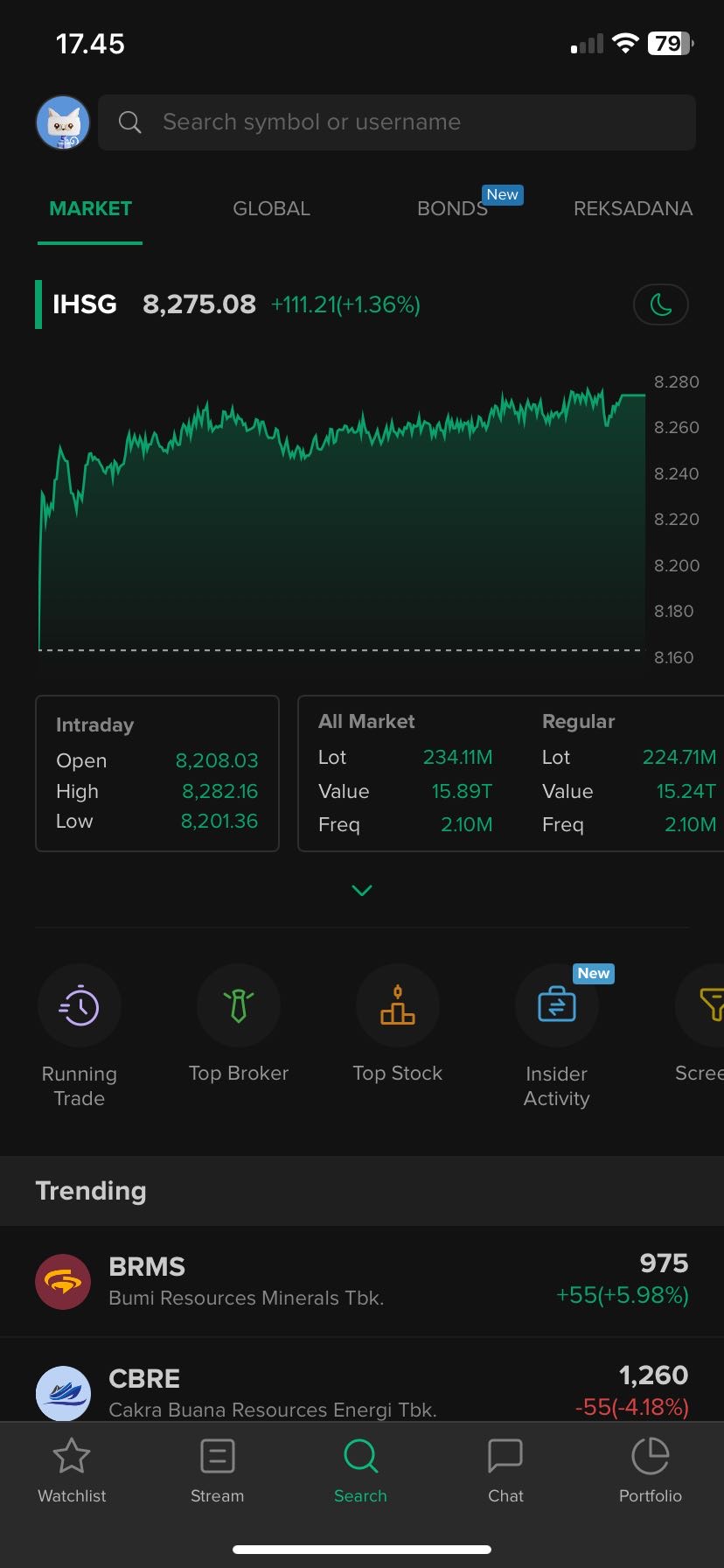Select the Search tab in bottom navigation
Viewport: 724px width, 1568px height.
(360, 1470)
